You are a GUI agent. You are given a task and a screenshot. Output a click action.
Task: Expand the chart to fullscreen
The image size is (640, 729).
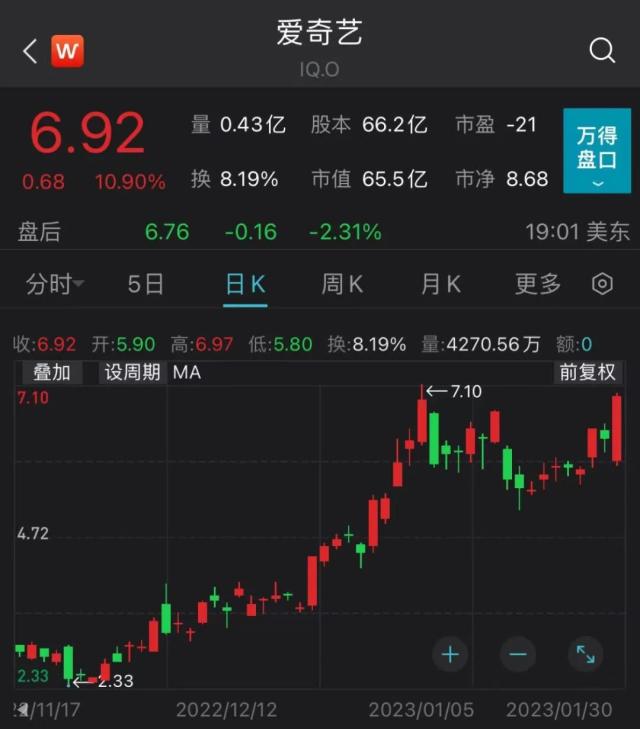585,655
